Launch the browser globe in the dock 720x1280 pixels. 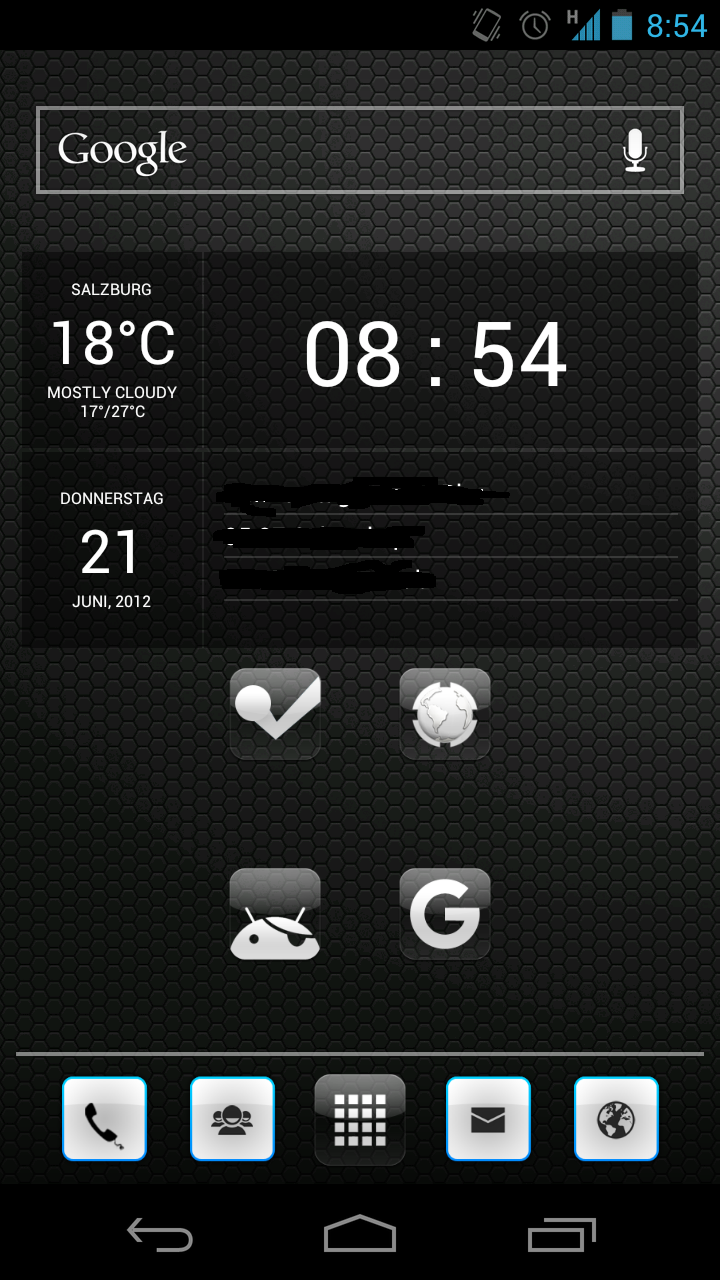(x=616, y=1119)
